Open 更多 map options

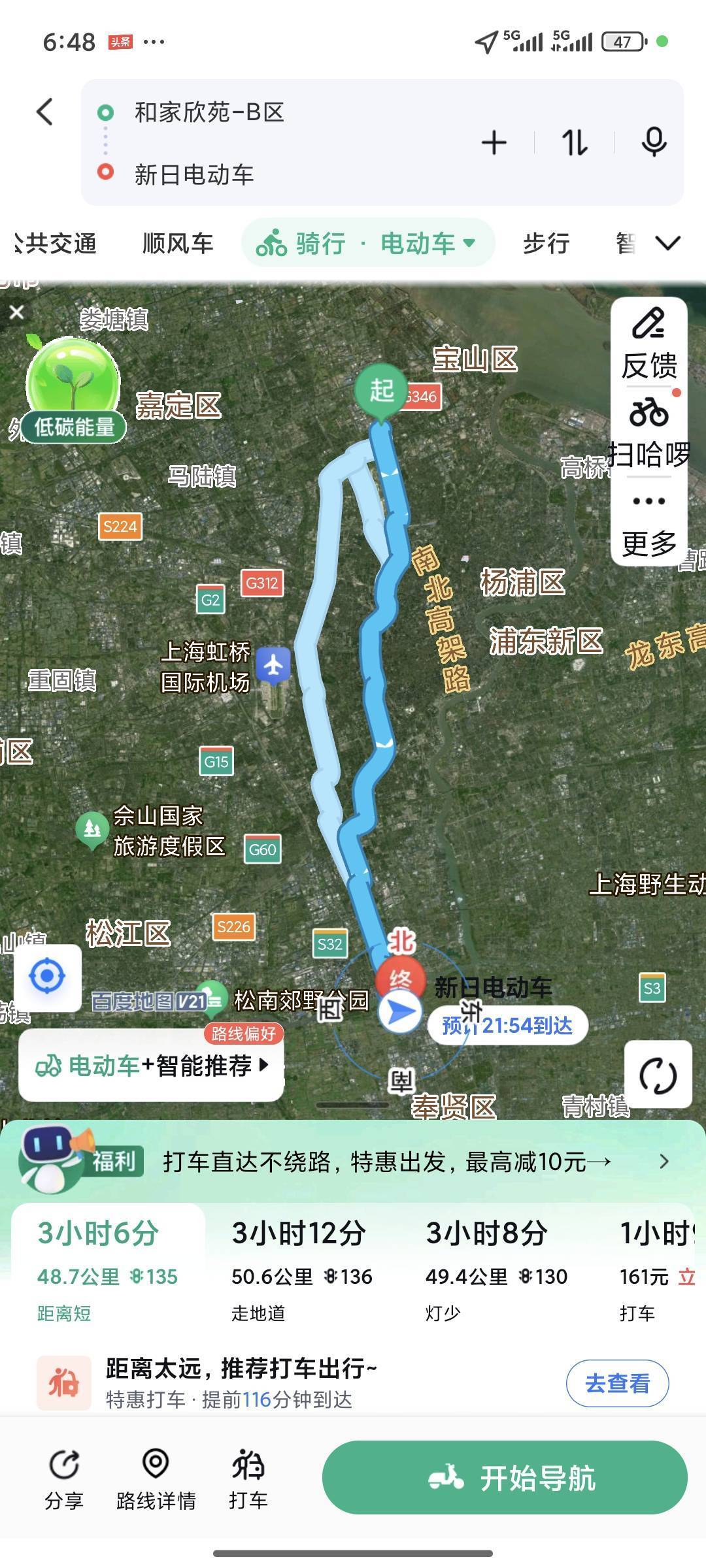tap(648, 524)
